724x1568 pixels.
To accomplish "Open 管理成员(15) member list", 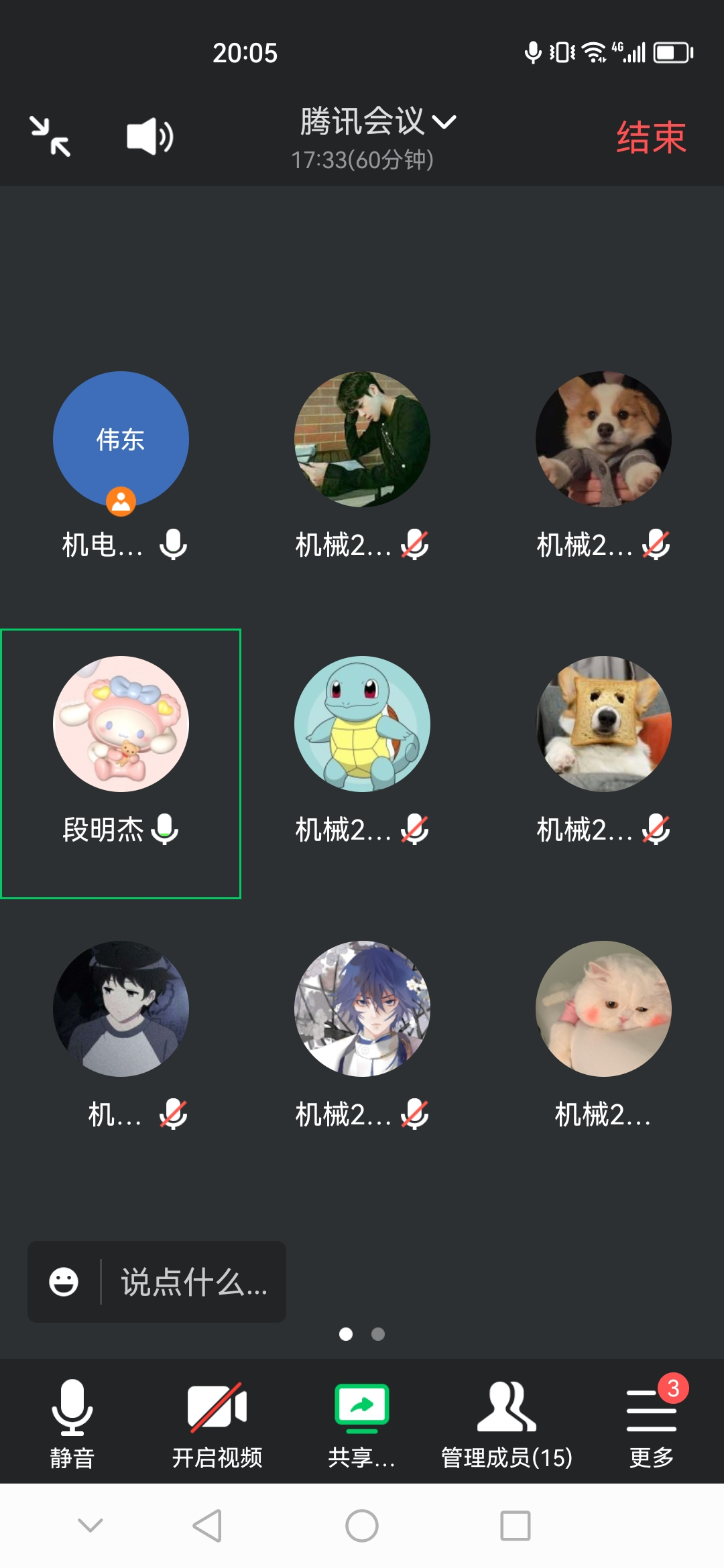I will pos(507,1422).
